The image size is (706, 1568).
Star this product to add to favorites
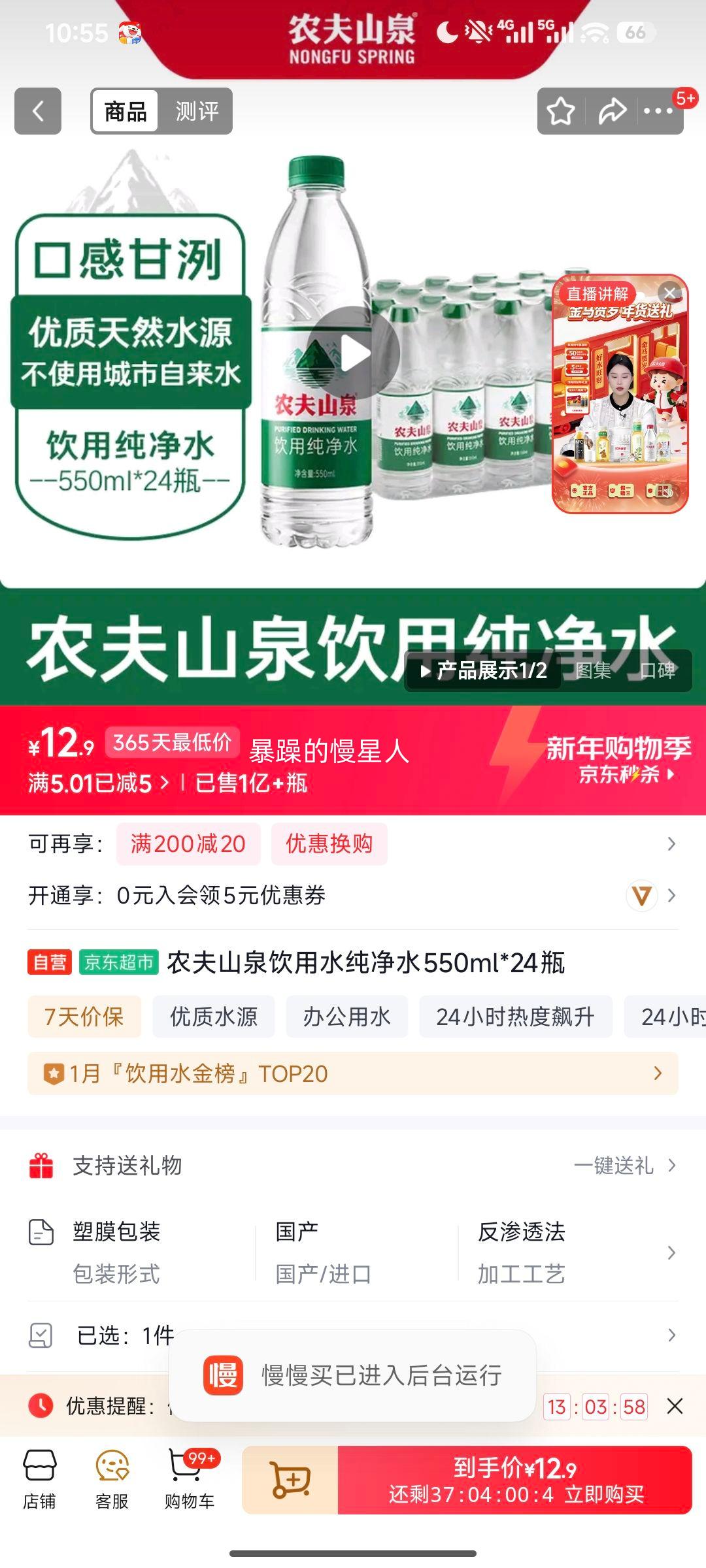point(561,111)
